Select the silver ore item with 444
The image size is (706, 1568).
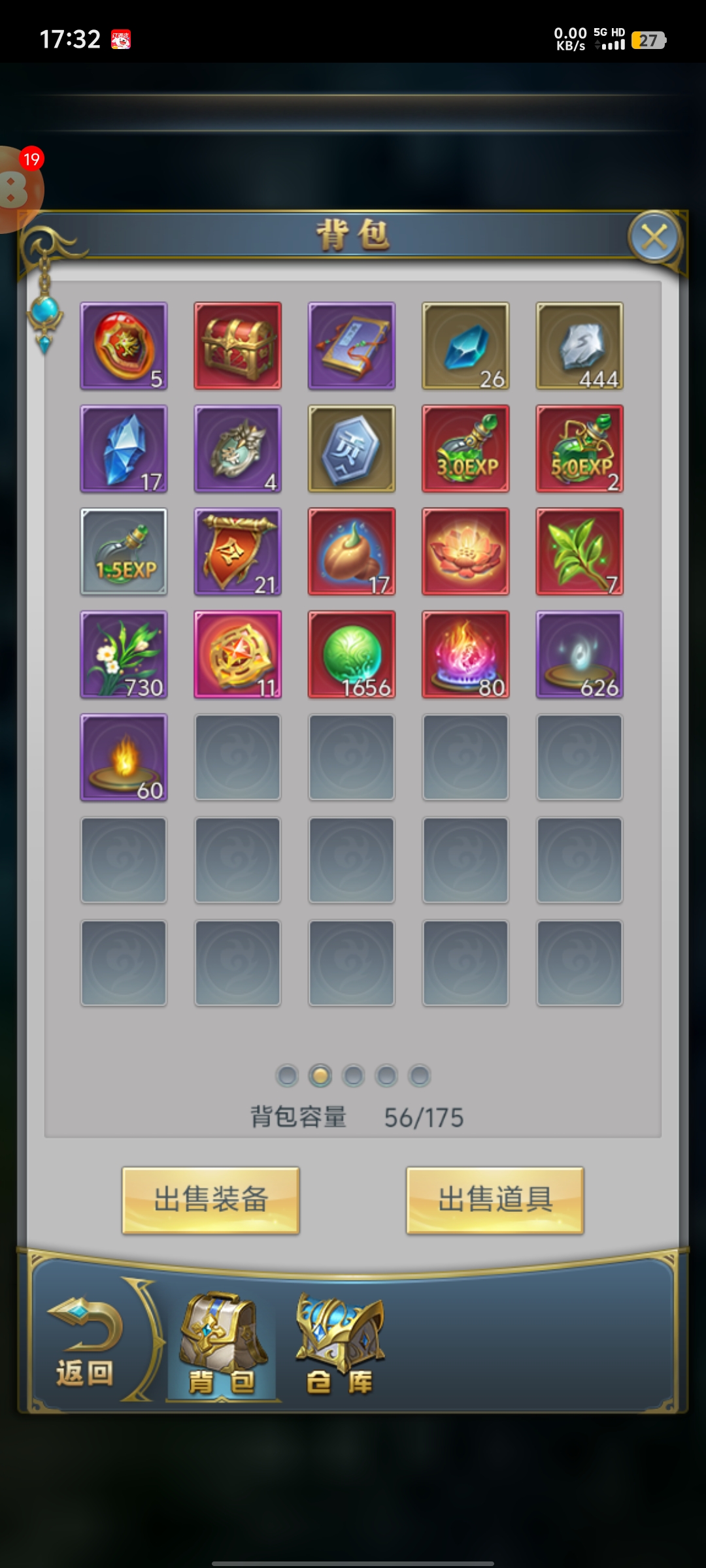click(x=579, y=346)
